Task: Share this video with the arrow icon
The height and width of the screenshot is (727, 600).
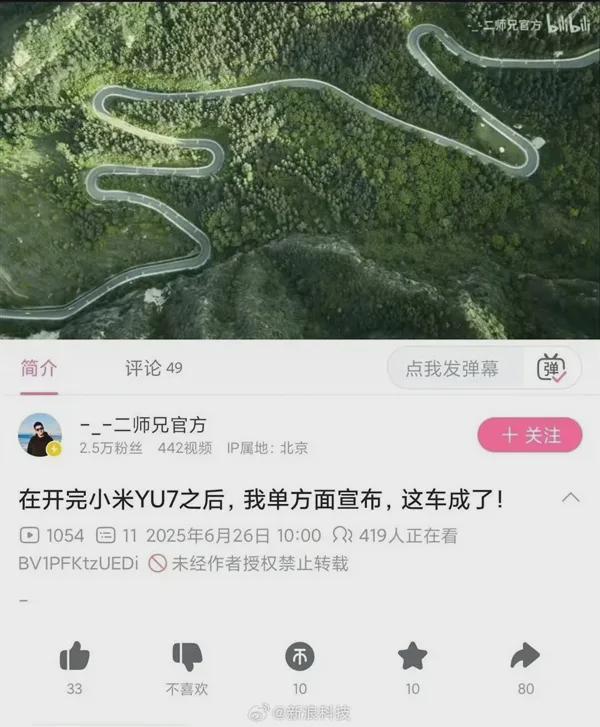Action: point(525,656)
